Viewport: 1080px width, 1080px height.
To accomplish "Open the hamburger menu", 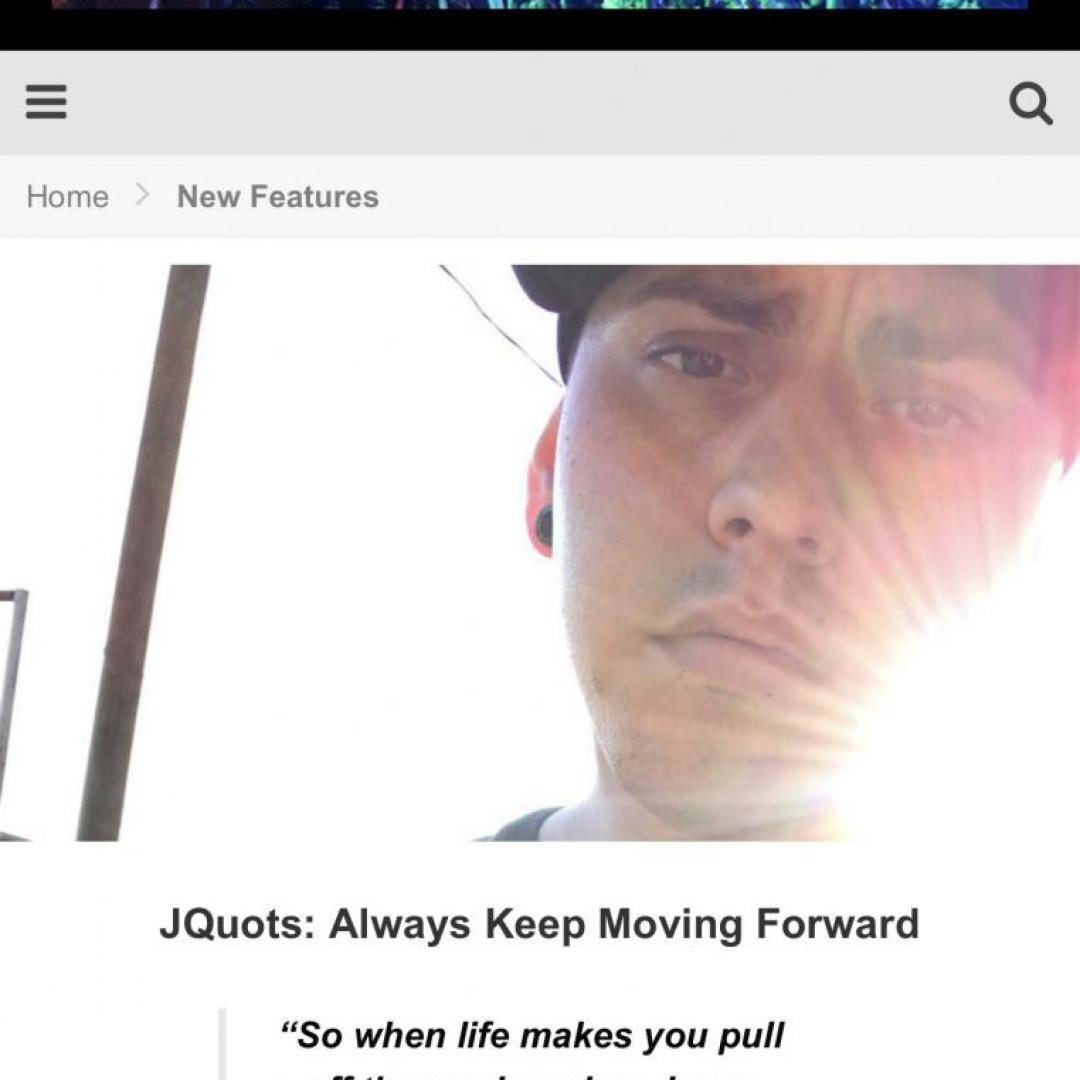I will 46,102.
